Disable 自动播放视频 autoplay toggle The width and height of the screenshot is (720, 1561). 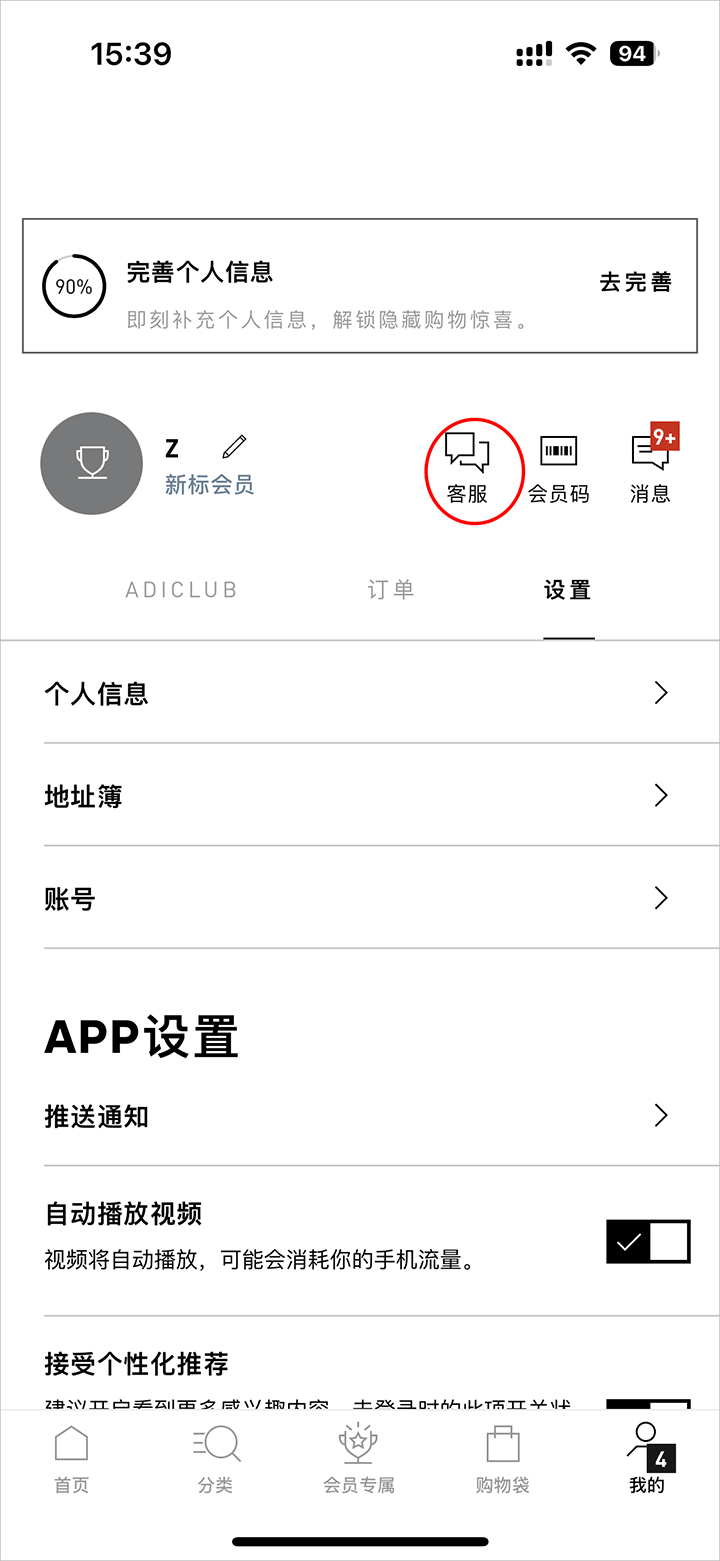point(648,1242)
